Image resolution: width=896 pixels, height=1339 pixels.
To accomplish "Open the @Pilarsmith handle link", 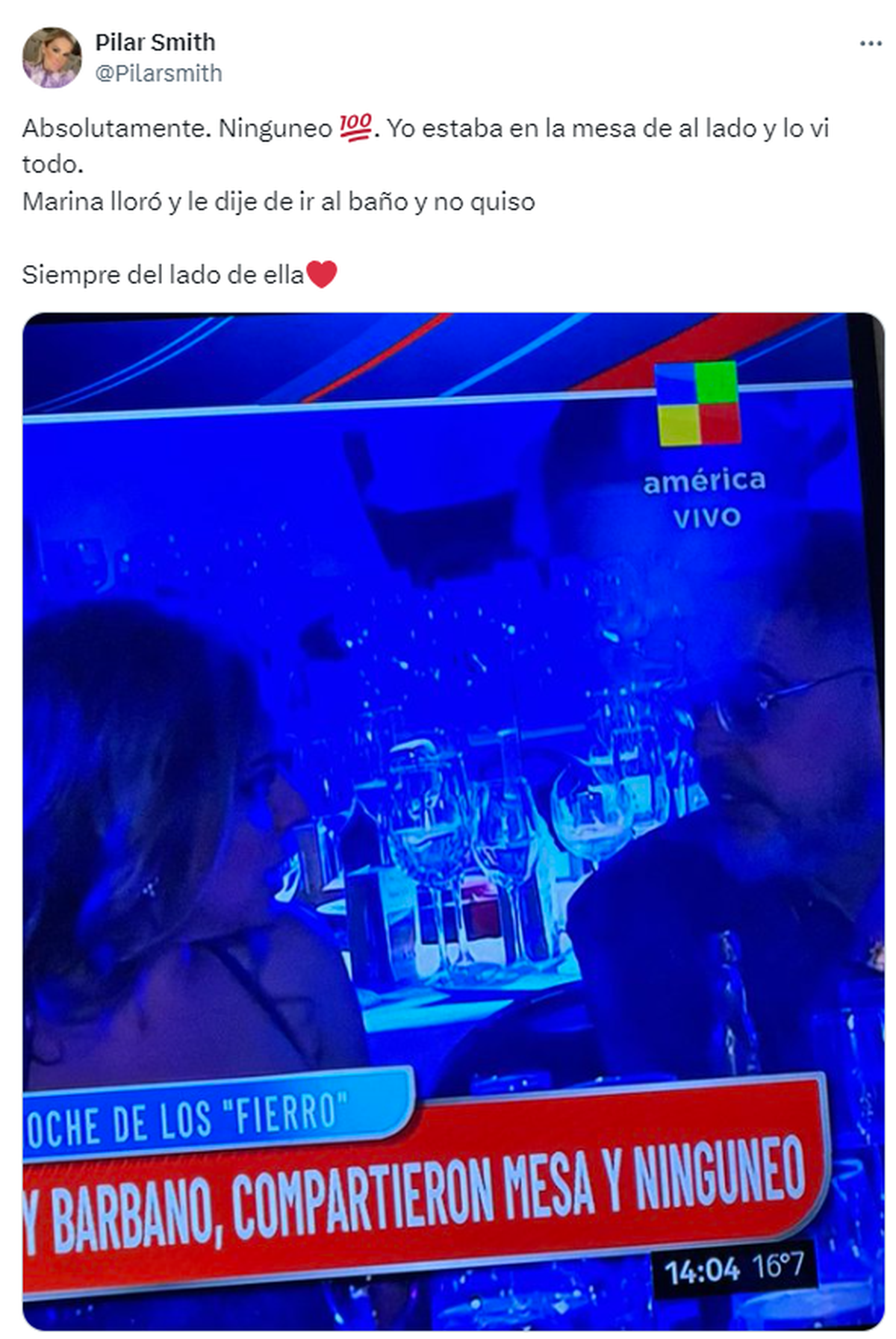I will pos(158,73).
